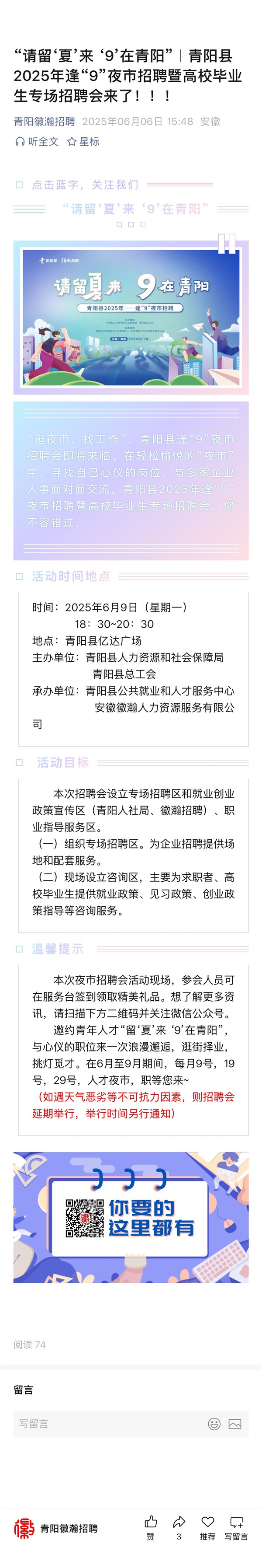Open the emoji picker in comment box
Screen dimensions: 262x1568
[x=214, y=1424]
